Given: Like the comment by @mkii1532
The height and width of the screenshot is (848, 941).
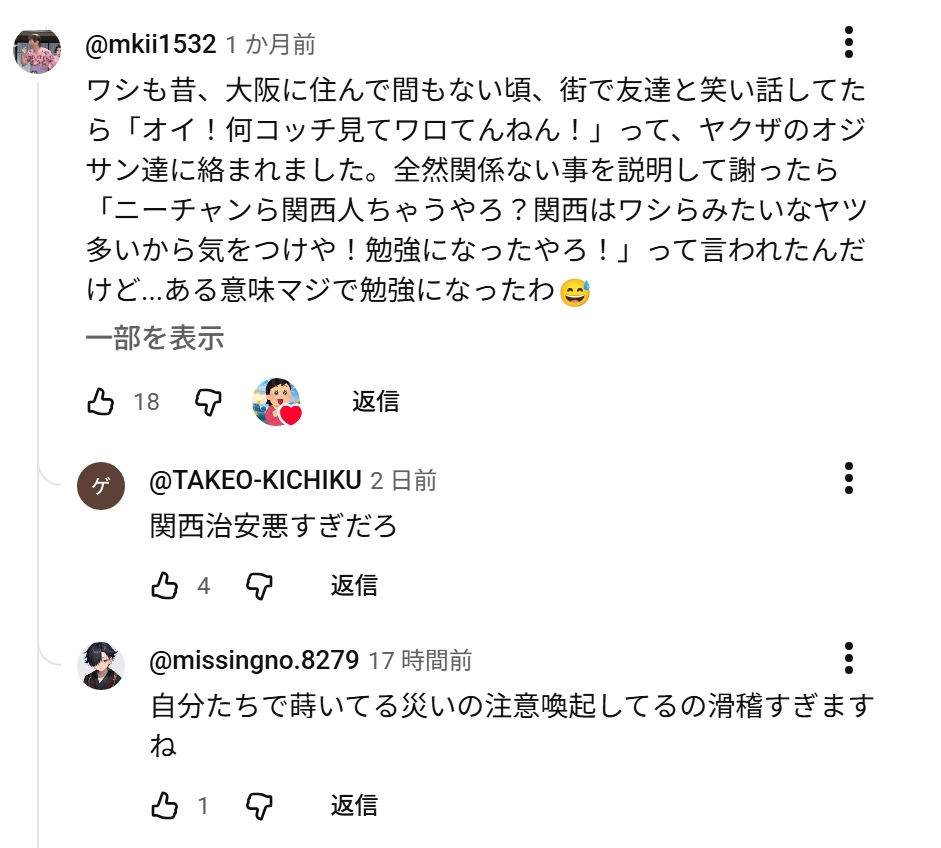Looking at the screenshot, I should [102, 402].
